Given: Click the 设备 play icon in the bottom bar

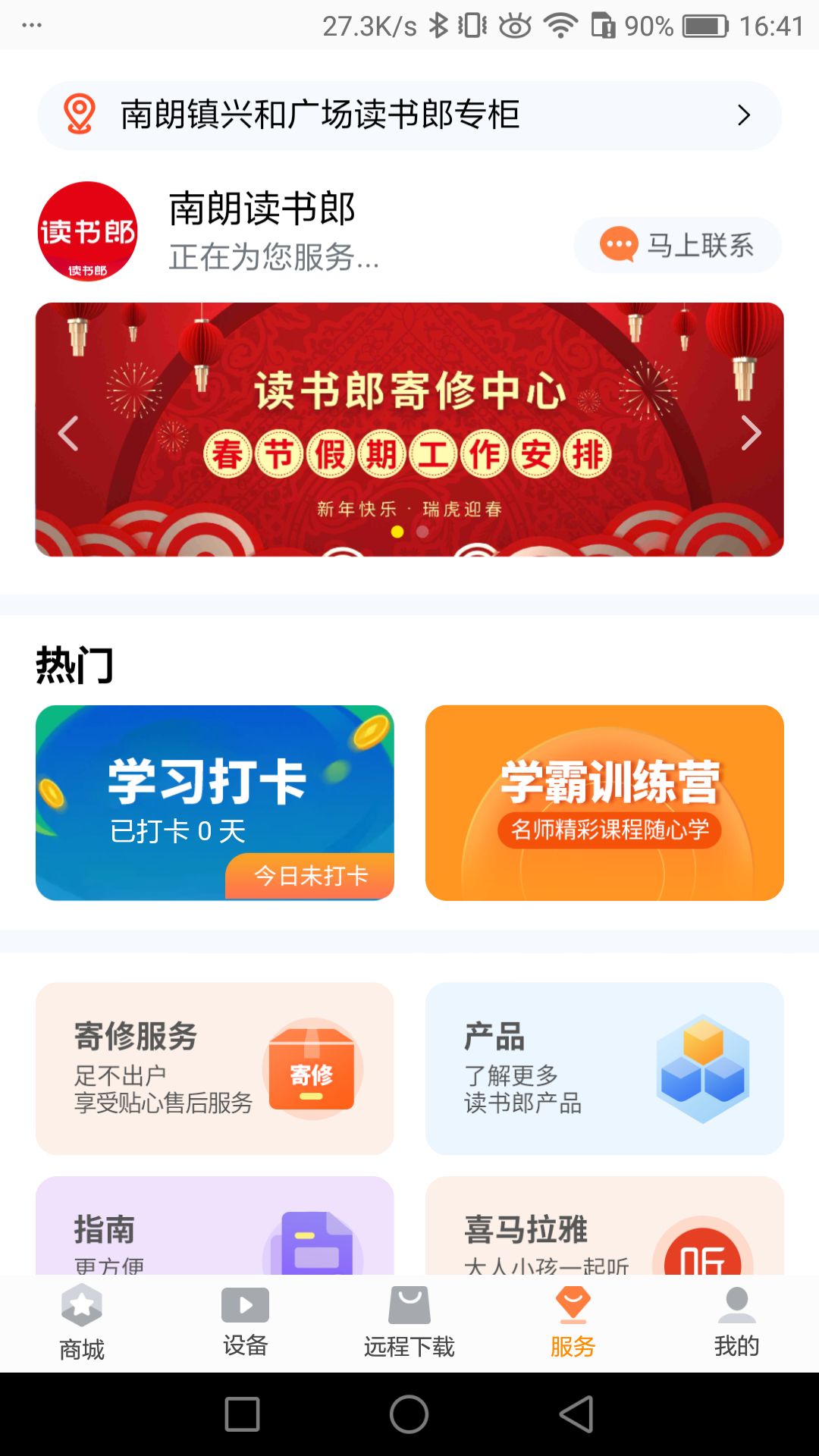Looking at the screenshot, I should point(244,1307).
